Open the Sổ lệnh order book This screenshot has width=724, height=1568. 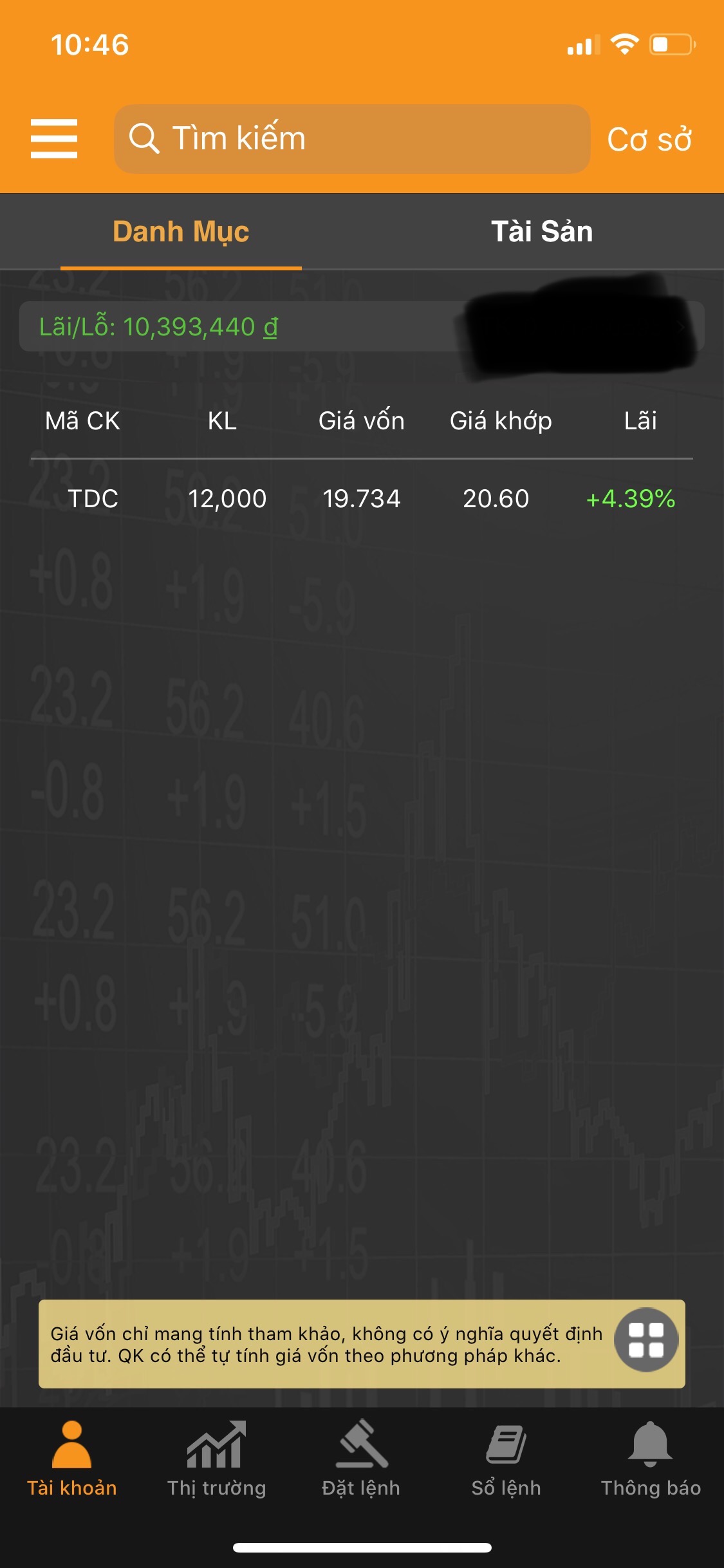(506, 1460)
